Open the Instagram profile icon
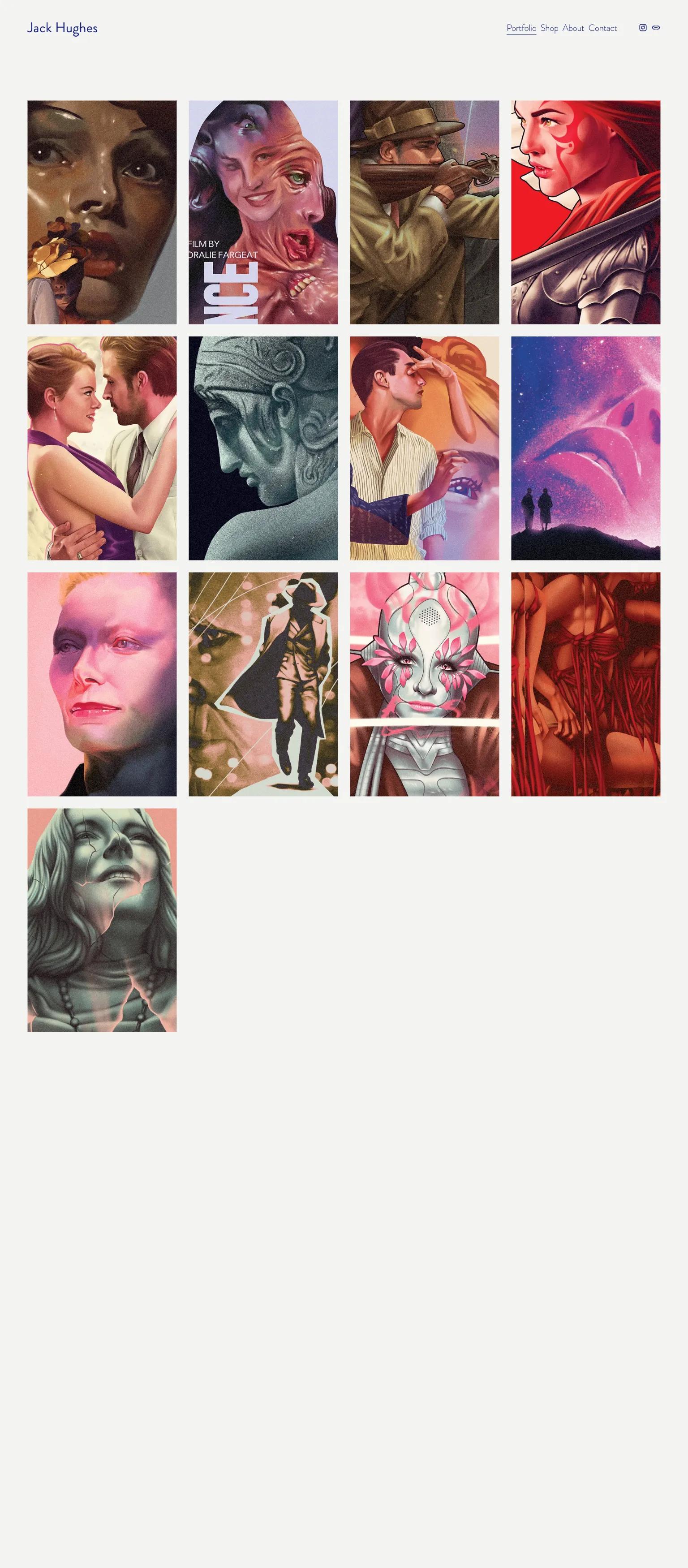 642,27
